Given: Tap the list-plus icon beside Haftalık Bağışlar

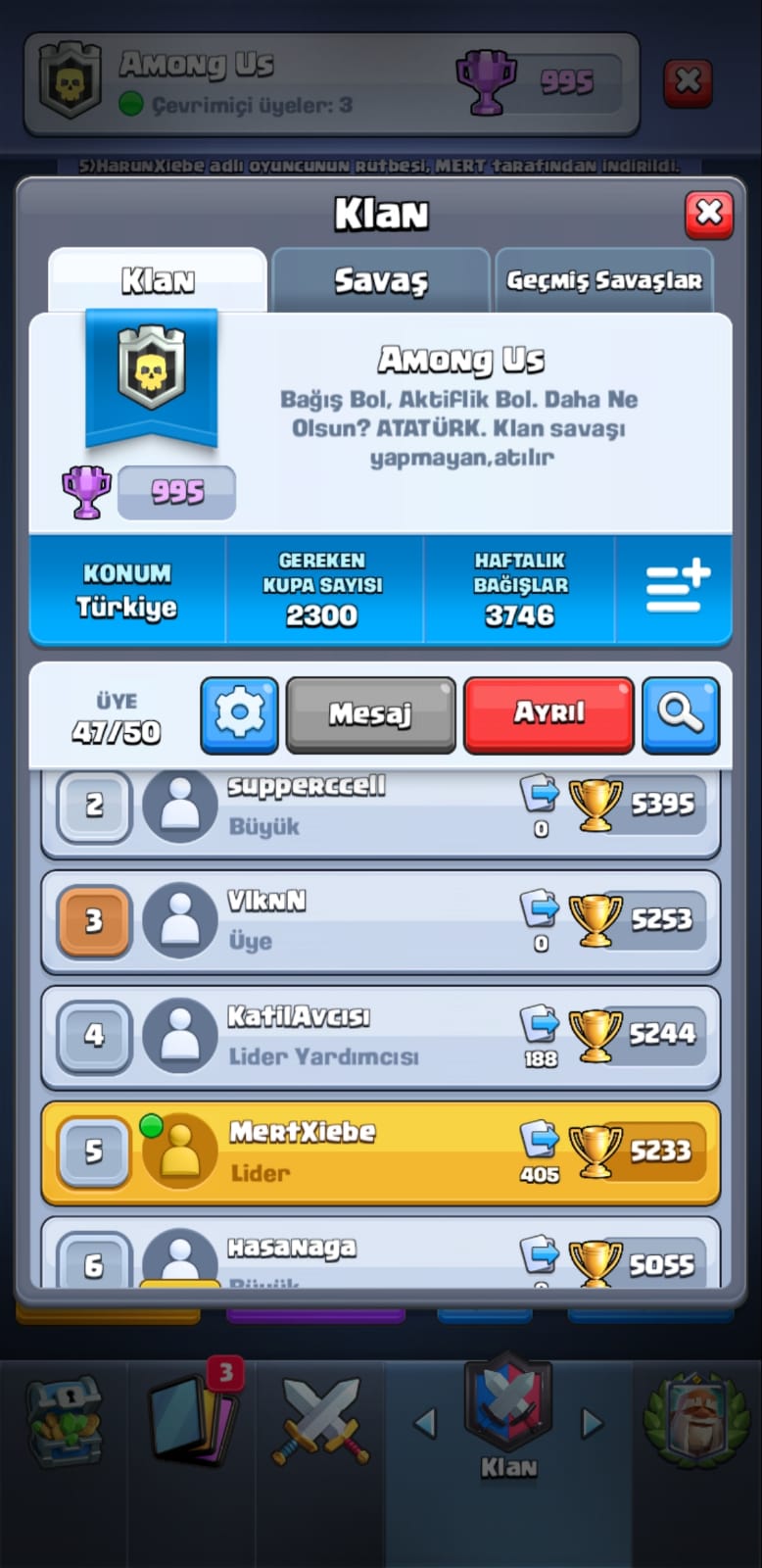Looking at the screenshot, I should pyautogui.click(x=678, y=586).
